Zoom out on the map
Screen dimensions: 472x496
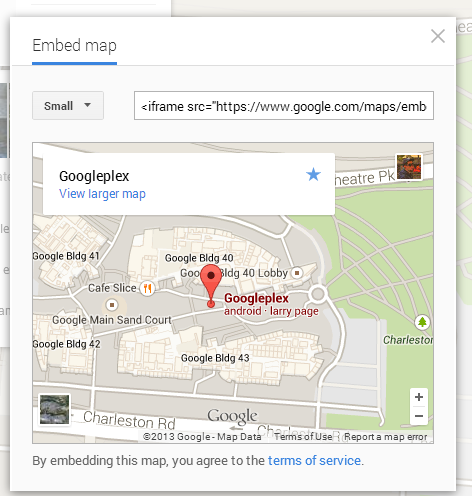point(419,416)
